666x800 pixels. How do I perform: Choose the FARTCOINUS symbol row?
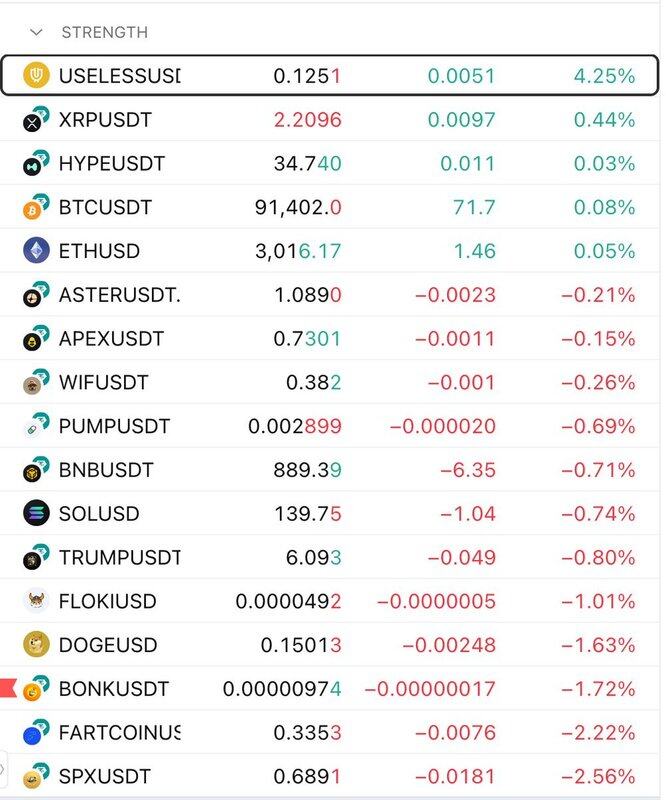pos(120,732)
